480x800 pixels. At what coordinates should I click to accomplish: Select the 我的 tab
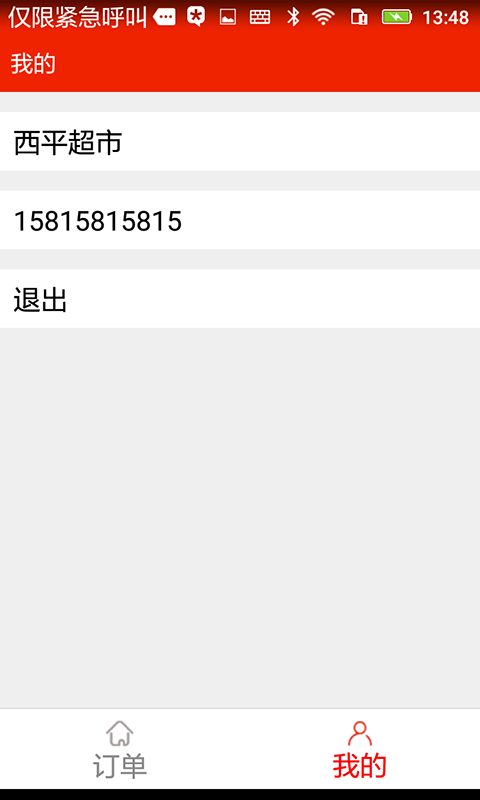360,749
